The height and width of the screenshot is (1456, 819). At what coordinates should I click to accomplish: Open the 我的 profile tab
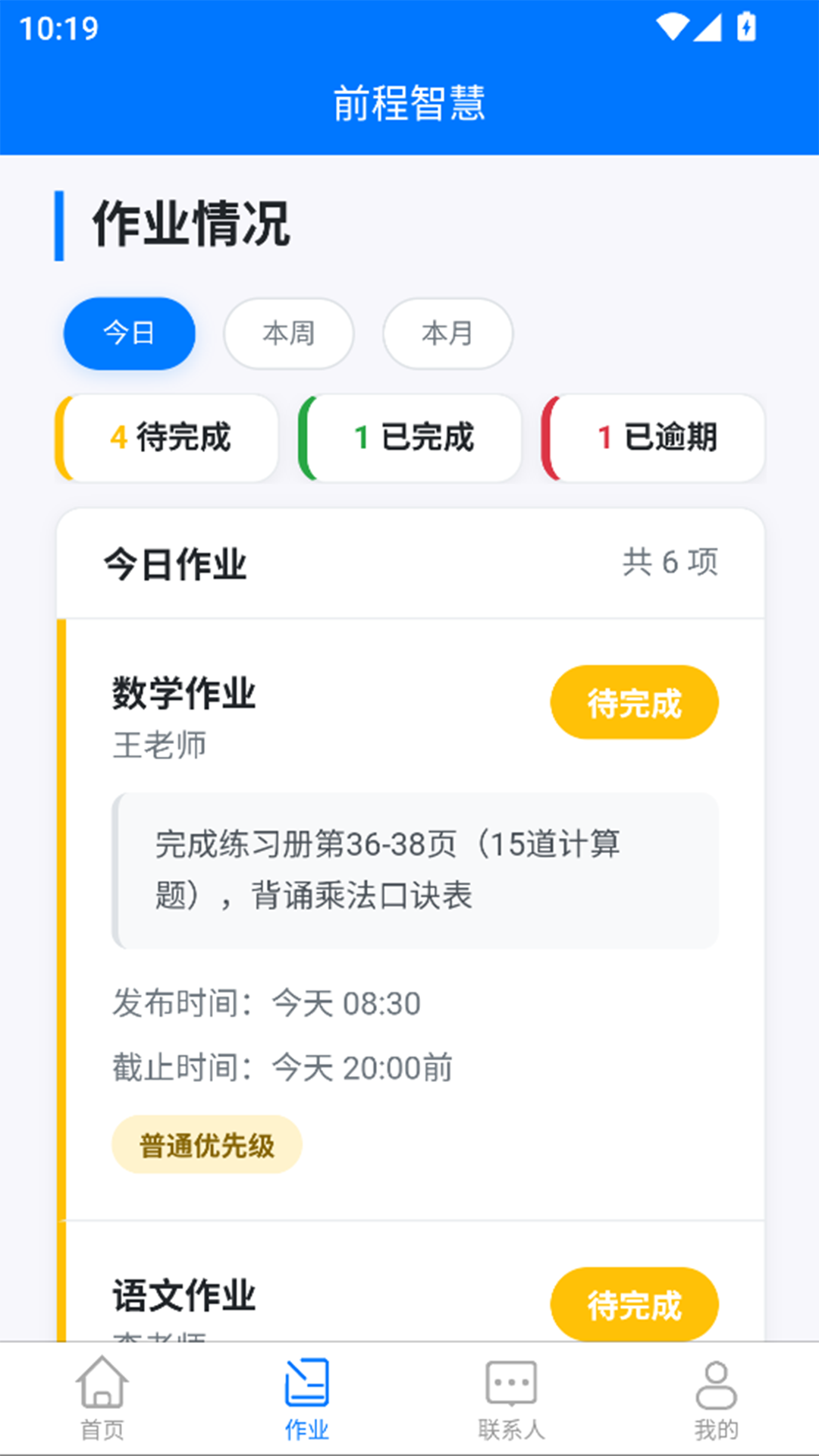(716, 1398)
